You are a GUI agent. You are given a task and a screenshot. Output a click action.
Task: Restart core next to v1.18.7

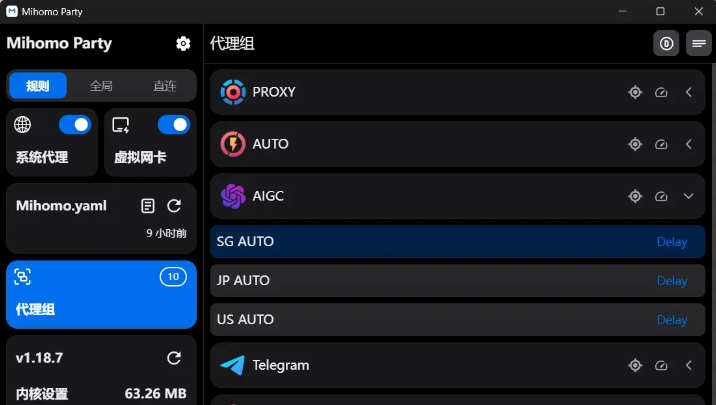(x=174, y=358)
